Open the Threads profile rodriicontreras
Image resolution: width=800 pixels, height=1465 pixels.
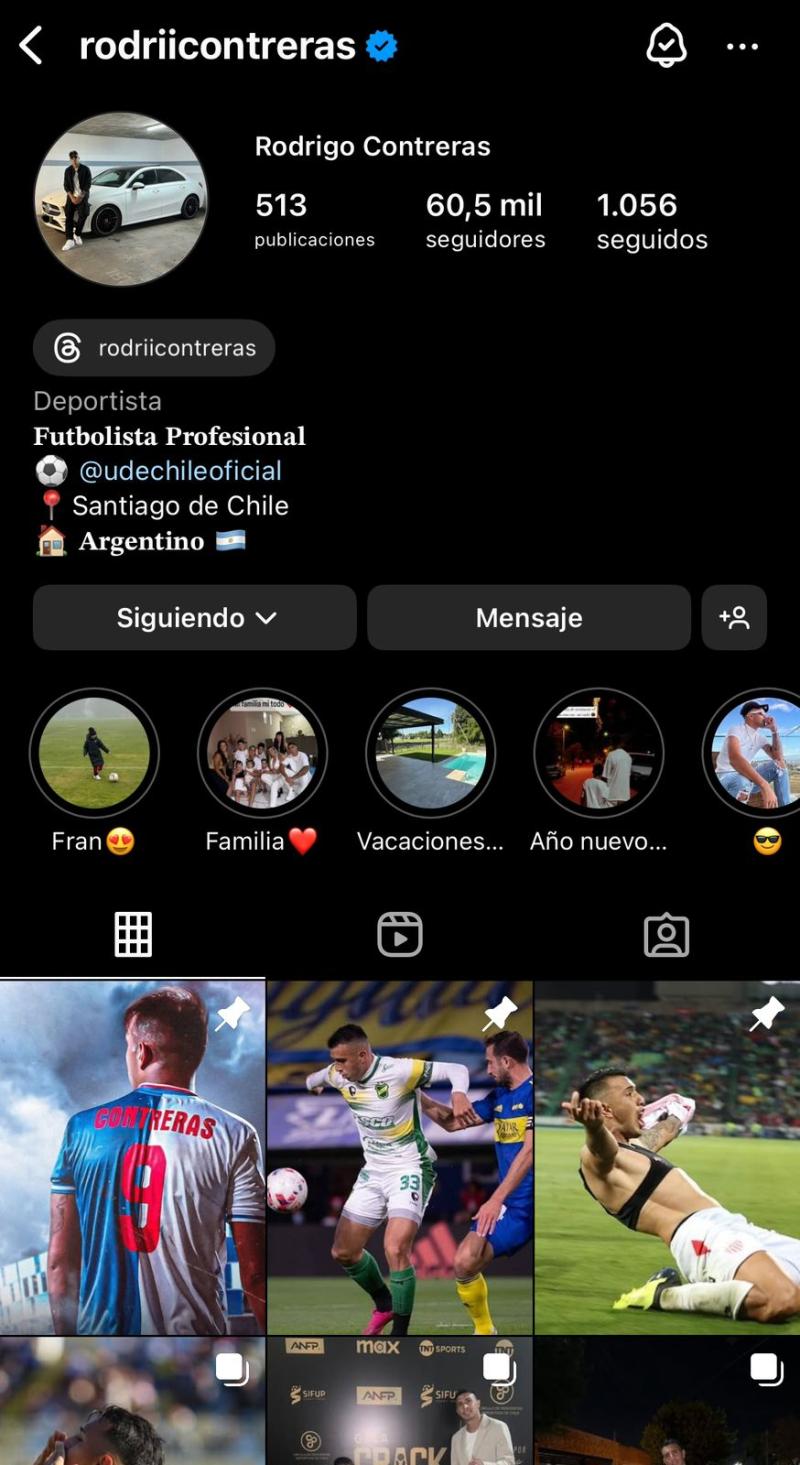[x=153, y=348]
